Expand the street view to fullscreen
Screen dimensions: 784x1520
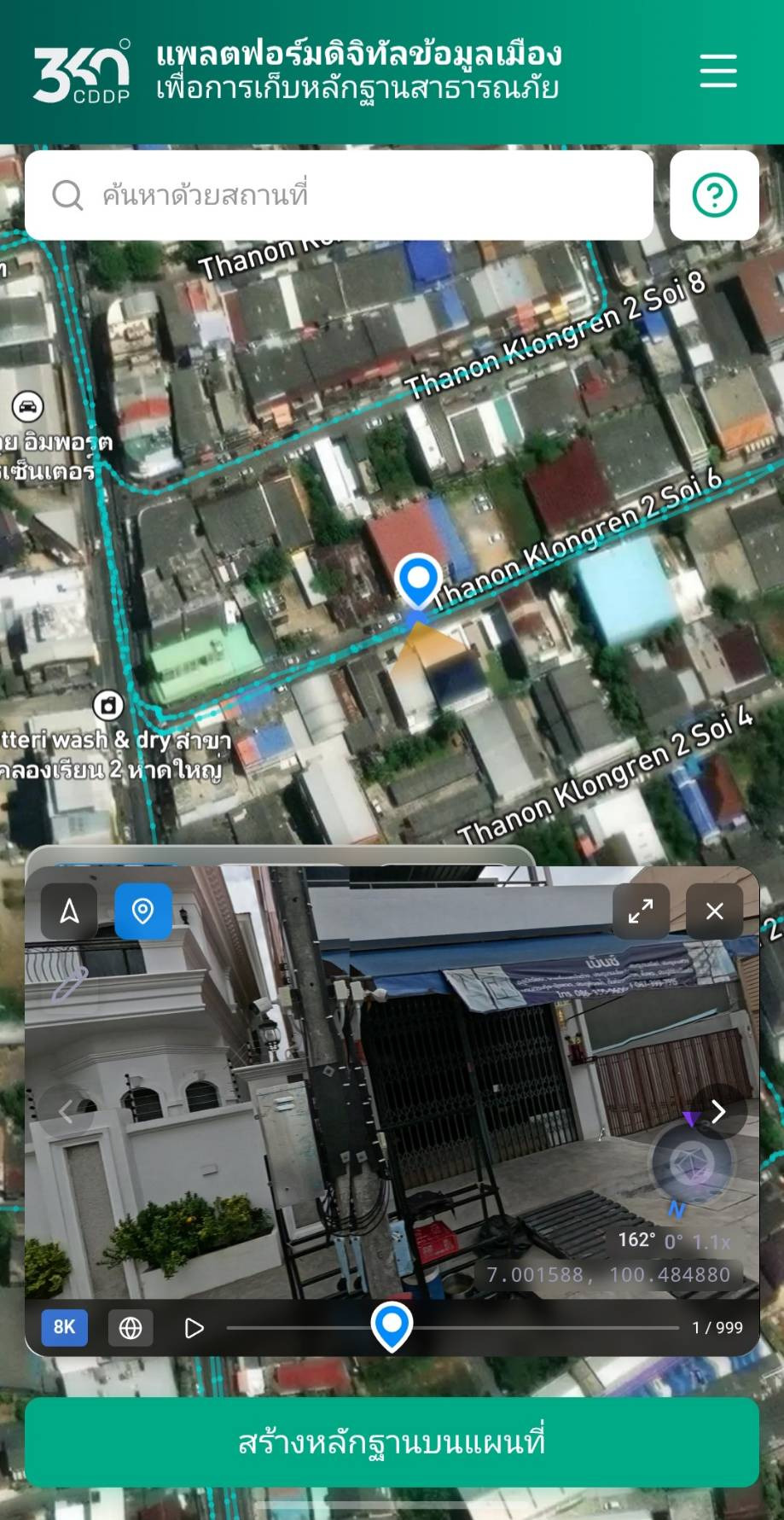(x=641, y=911)
